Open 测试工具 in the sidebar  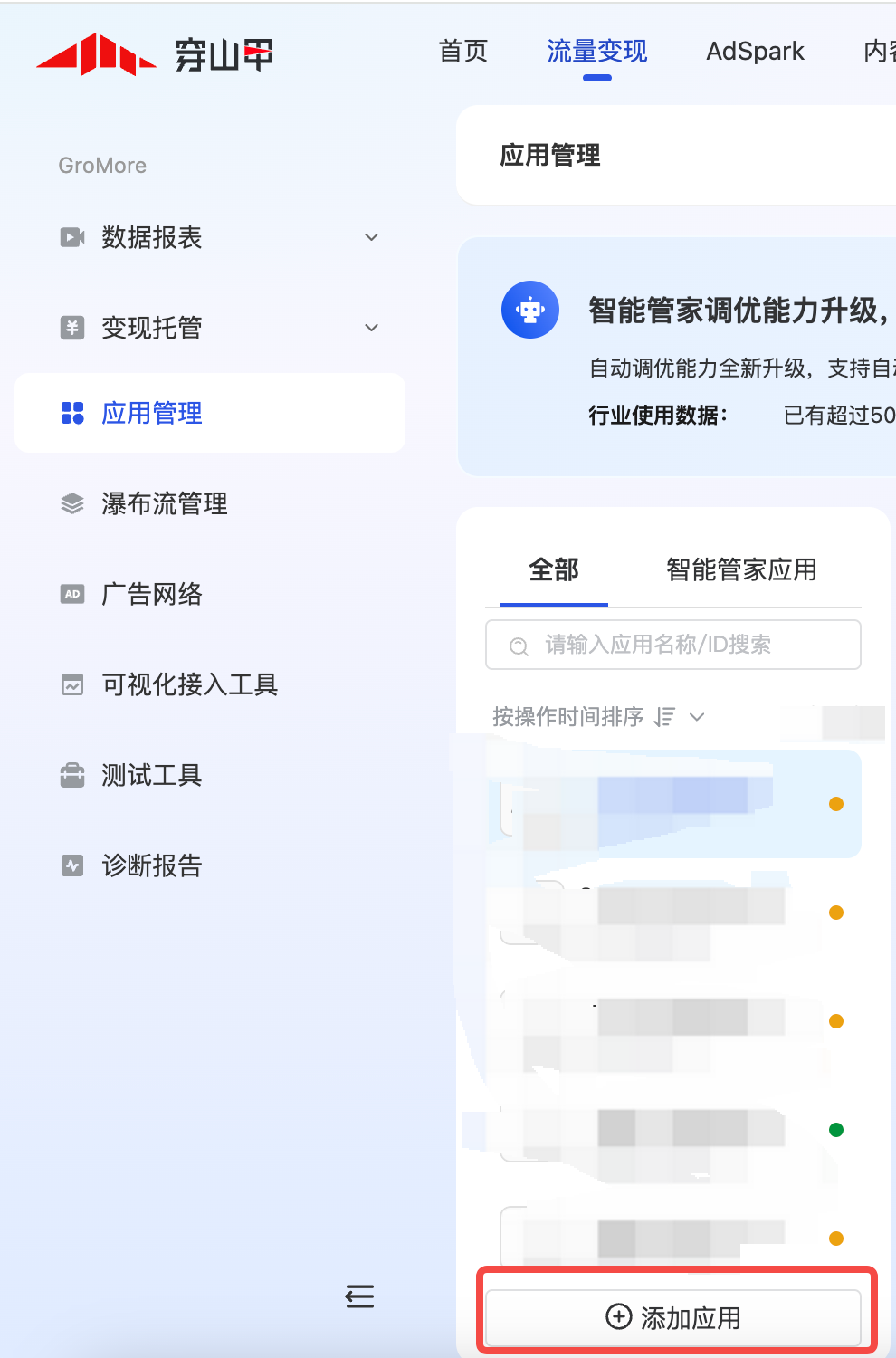(x=151, y=776)
